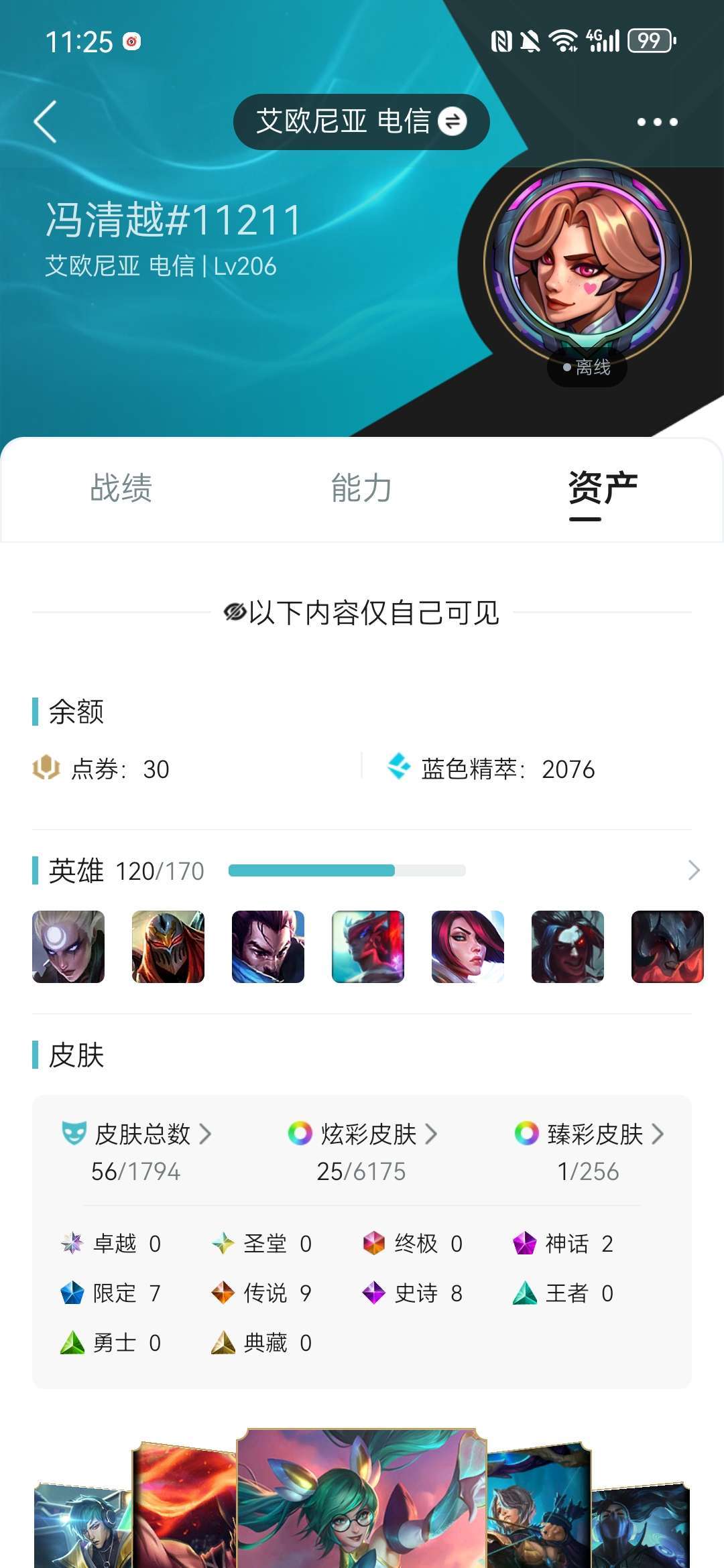Open the three-dot overflow menu
Screen dimensions: 724x1568
point(657,122)
